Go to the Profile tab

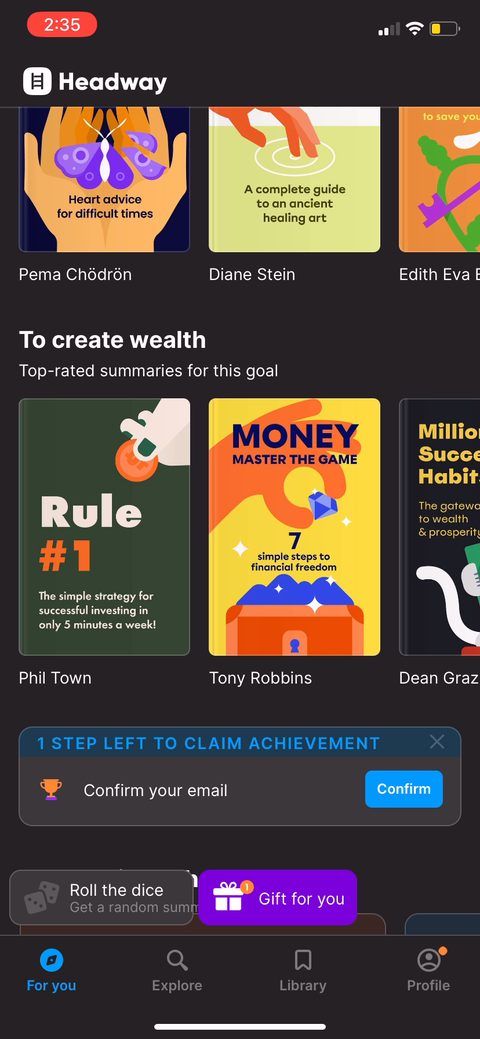(429, 970)
